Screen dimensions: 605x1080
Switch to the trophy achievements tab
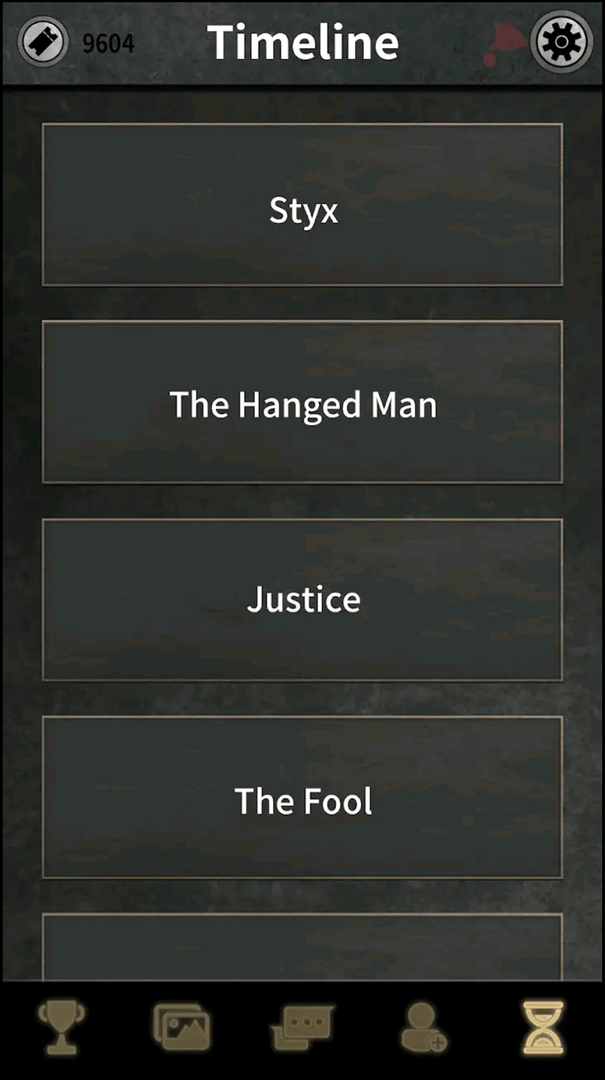click(x=61, y=1027)
